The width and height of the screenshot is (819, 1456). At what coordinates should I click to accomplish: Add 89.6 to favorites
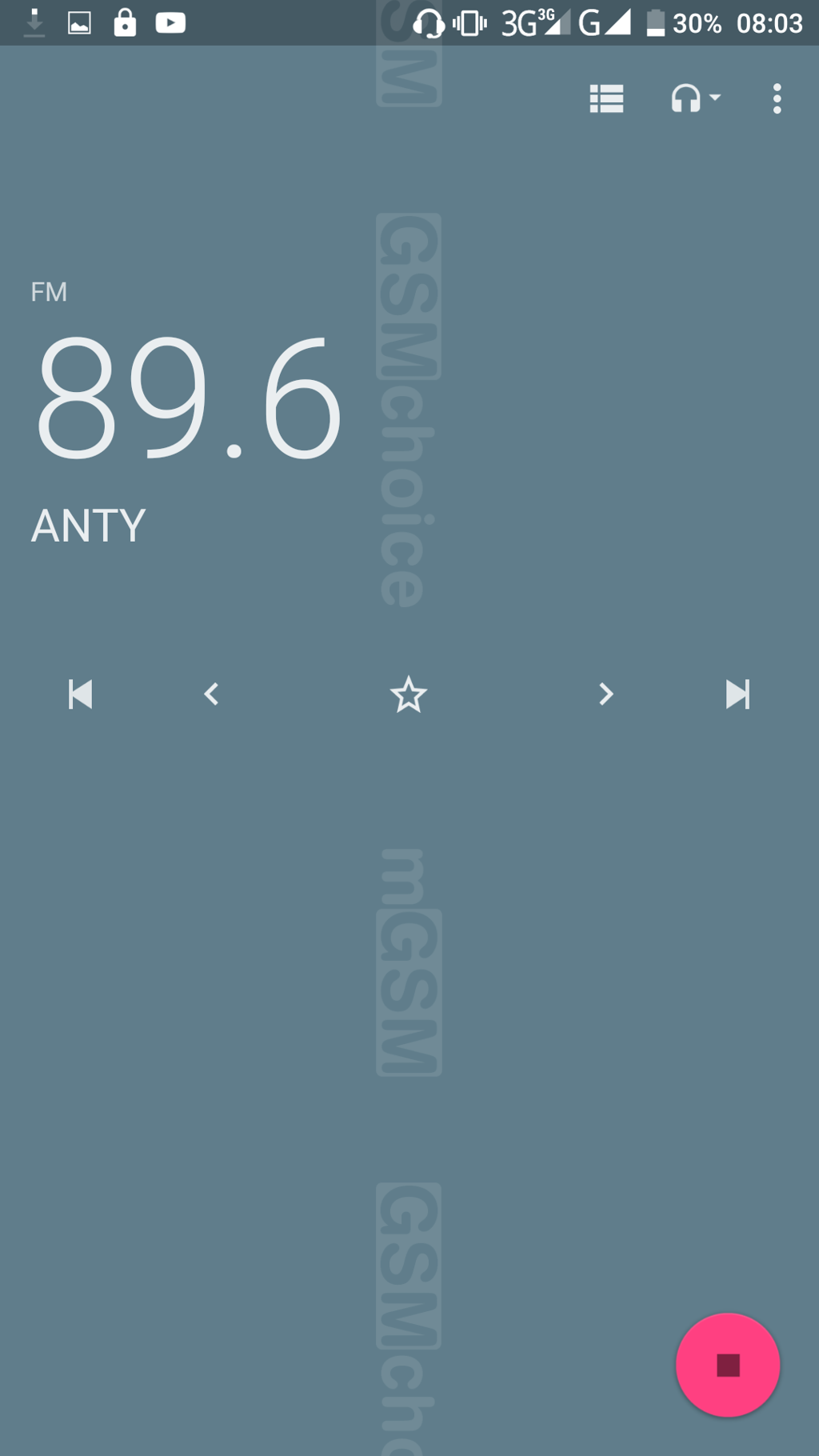(408, 694)
